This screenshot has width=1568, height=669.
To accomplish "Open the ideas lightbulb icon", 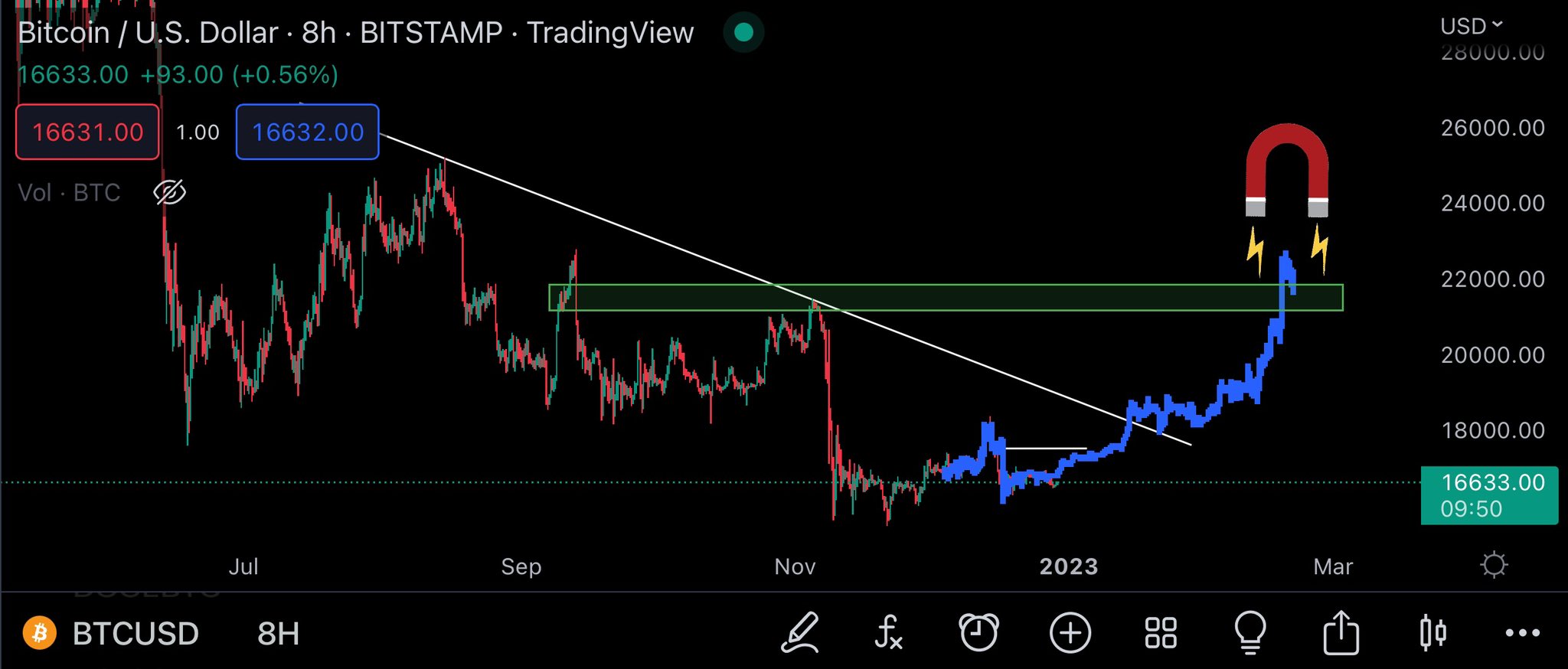I will tap(1250, 633).
